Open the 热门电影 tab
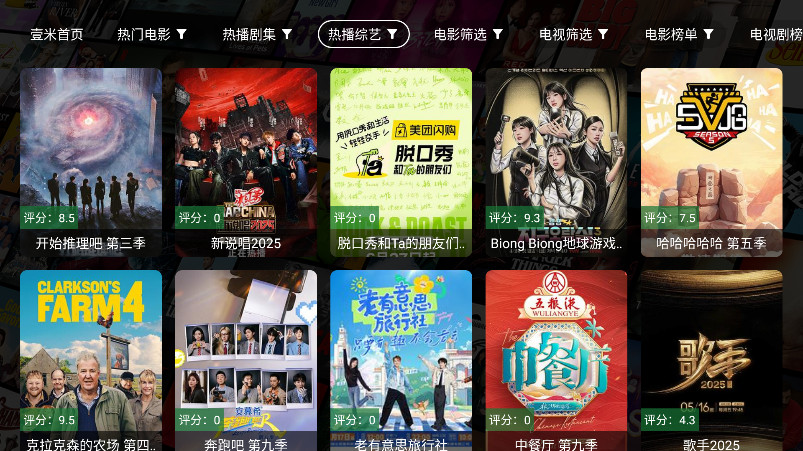Viewport: 803px width, 451px height. pos(152,34)
